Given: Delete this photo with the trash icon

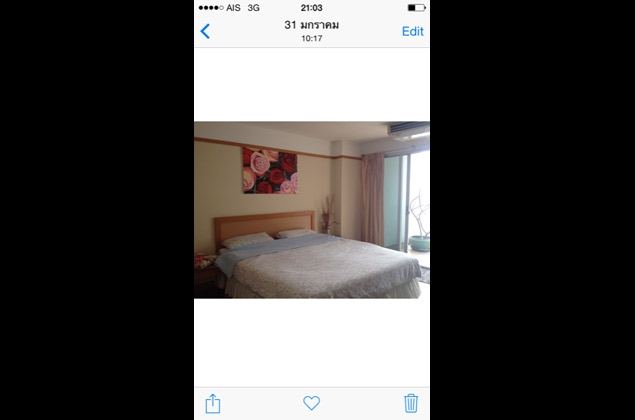Looking at the screenshot, I should [410, 403].
